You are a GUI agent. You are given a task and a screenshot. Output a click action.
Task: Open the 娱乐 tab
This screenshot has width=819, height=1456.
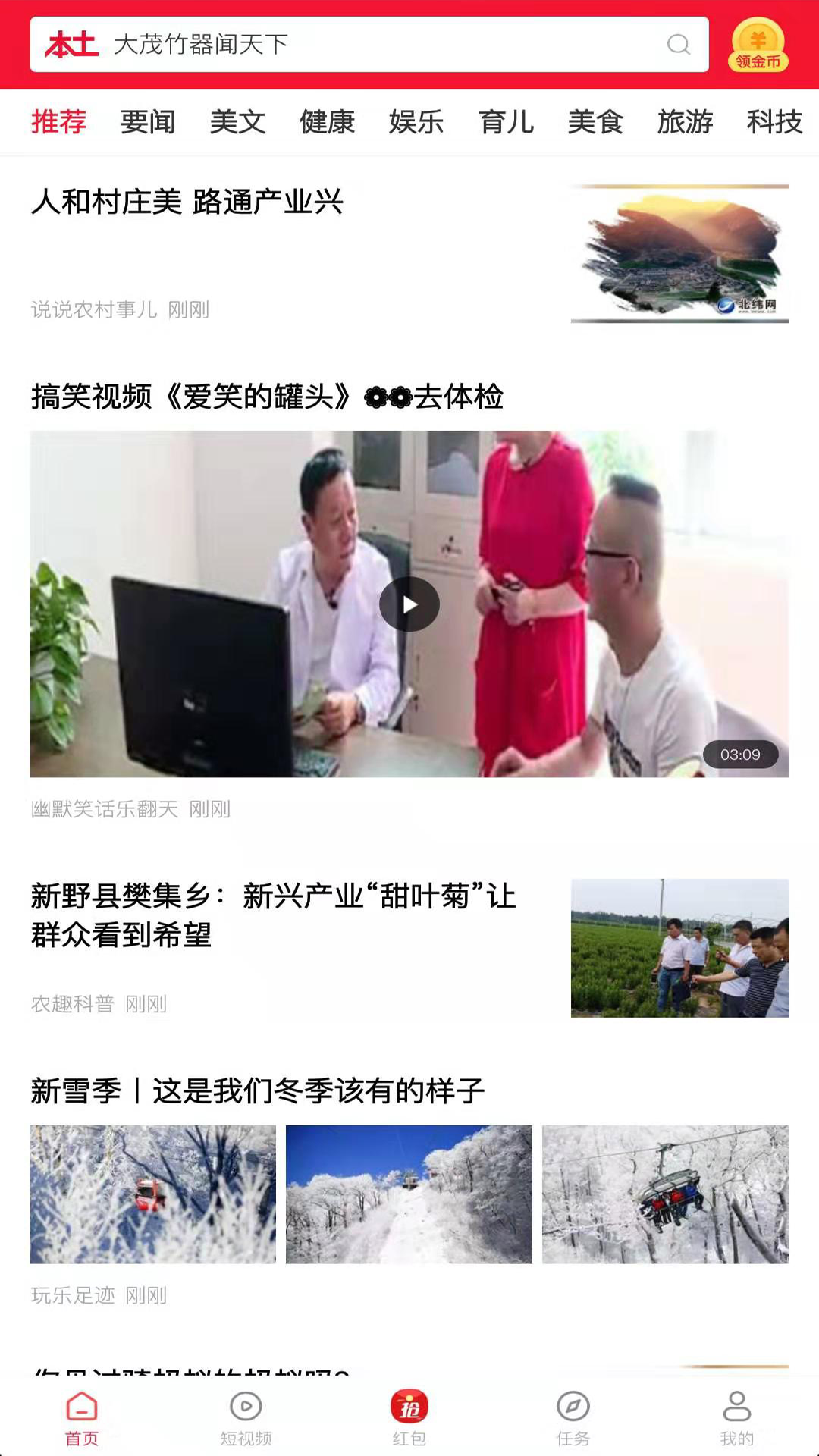pyautogui.click(x=416, y=122)
